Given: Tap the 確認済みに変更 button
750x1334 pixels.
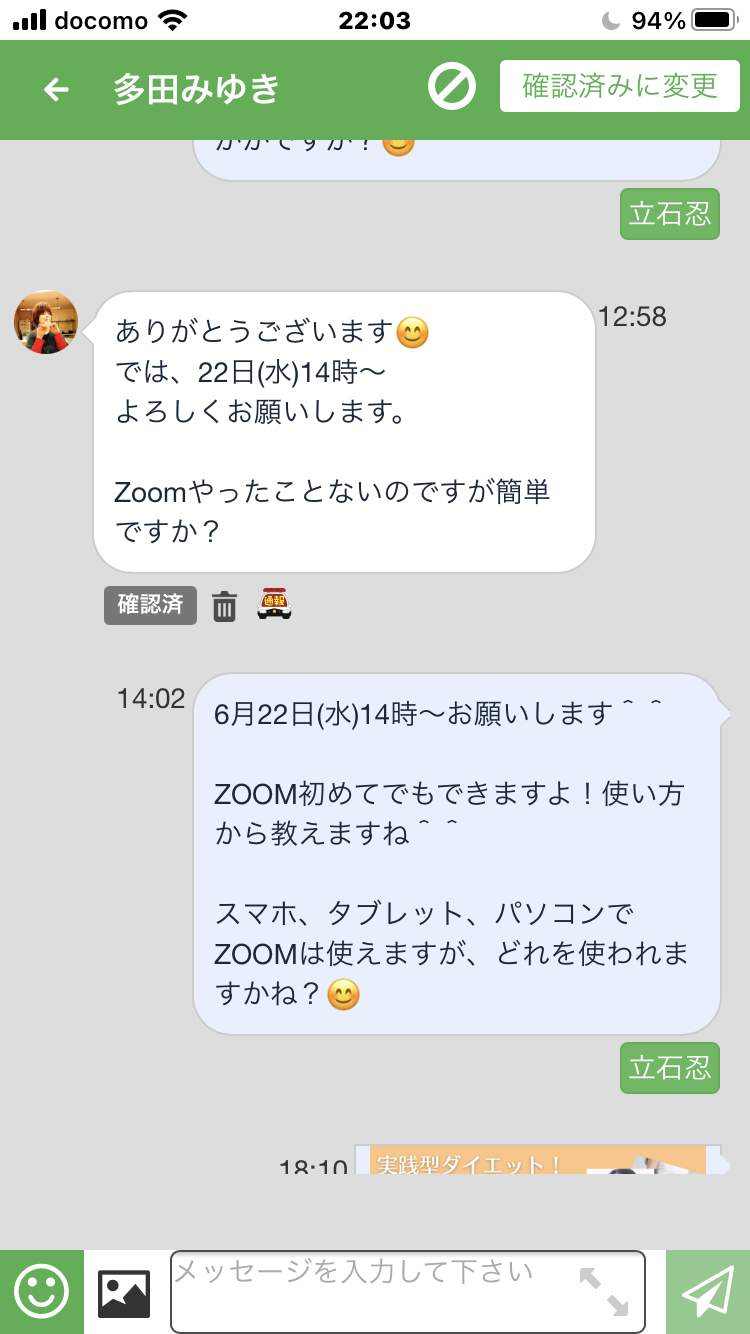Looking at the screenshot, I should pyautogui.click(x=620, y=86).
